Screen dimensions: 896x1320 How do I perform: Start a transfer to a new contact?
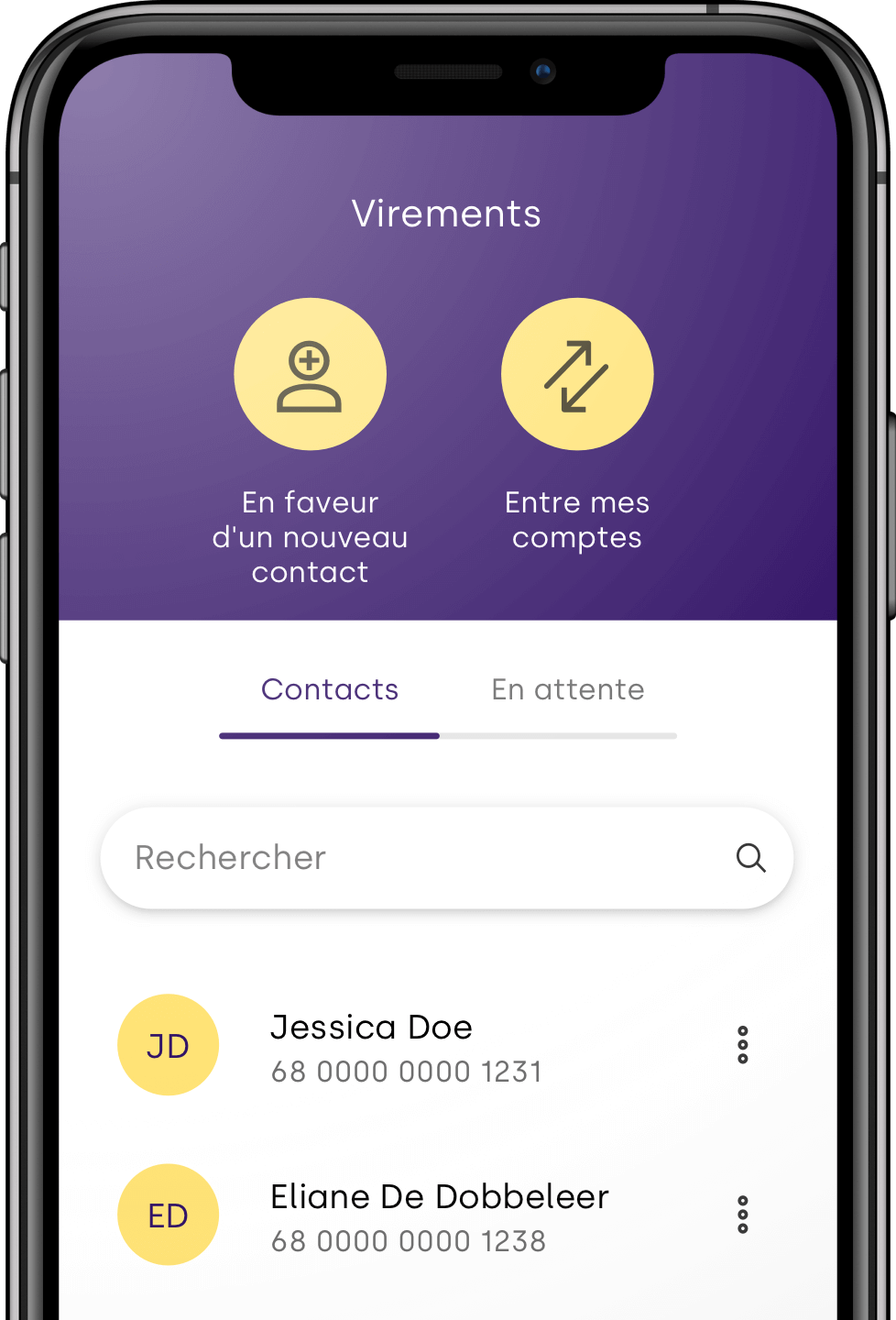(x=311, y=374)
